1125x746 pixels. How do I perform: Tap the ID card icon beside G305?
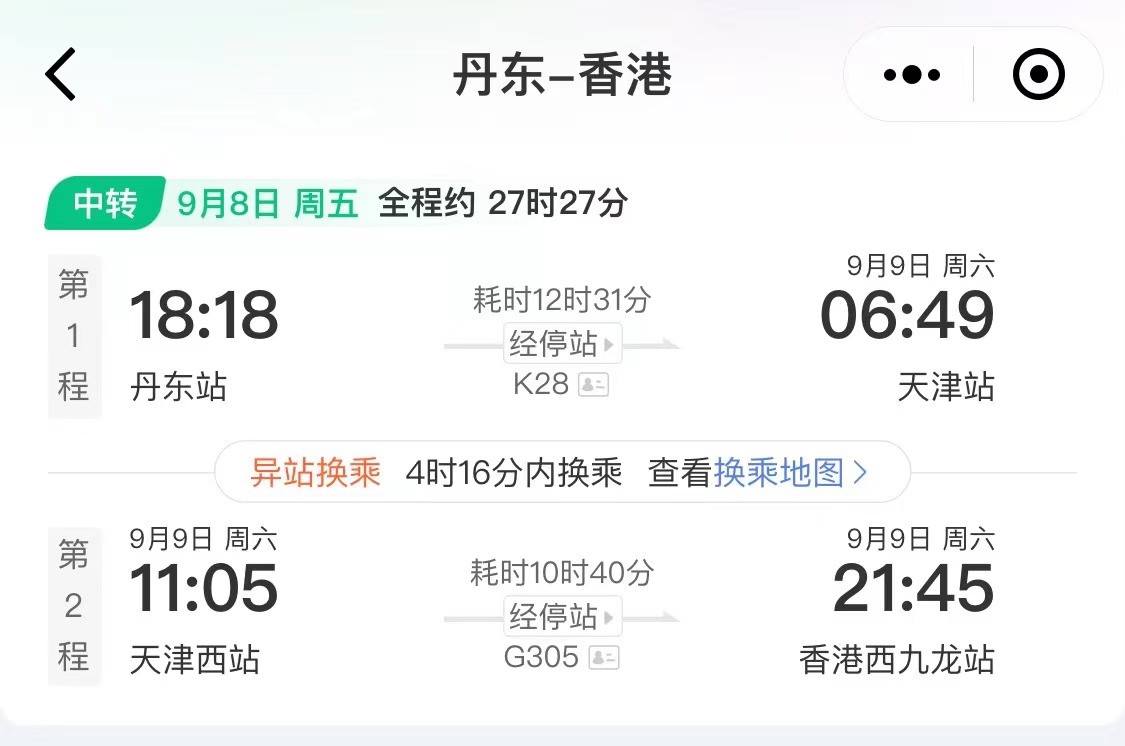coord(604,658)
